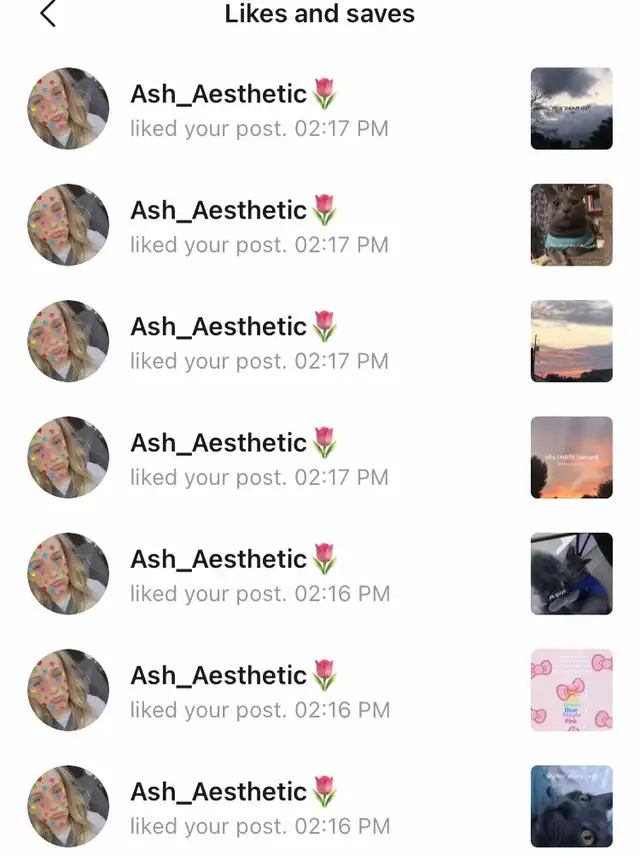Screen dimensions: 640x856
Task: Open the pink rainbow sky post thumbnail
Action: (x=571, y=457)
